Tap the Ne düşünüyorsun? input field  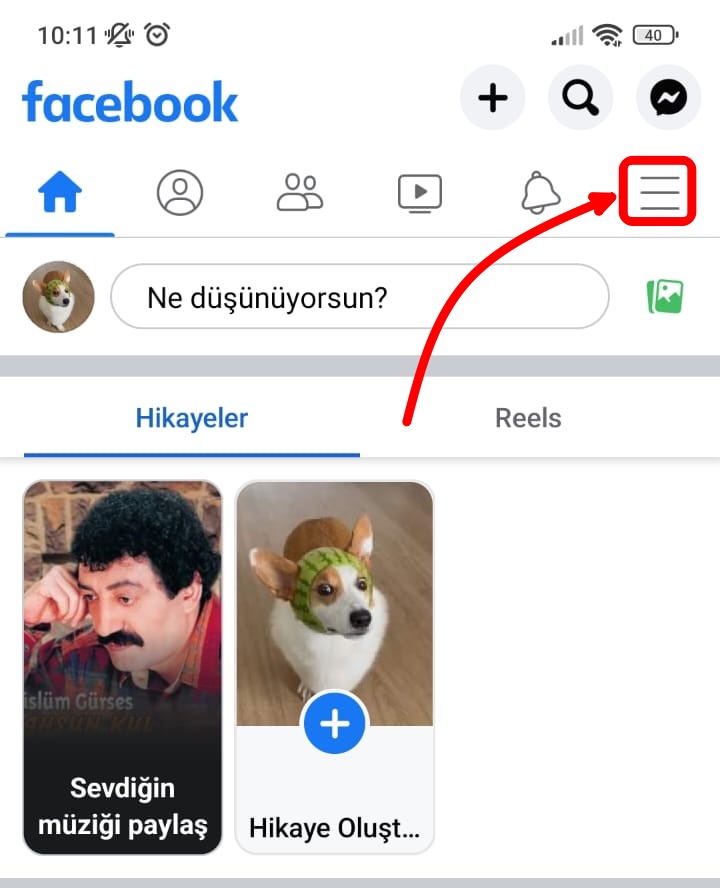pyautogui.click(x=360, y=297)
